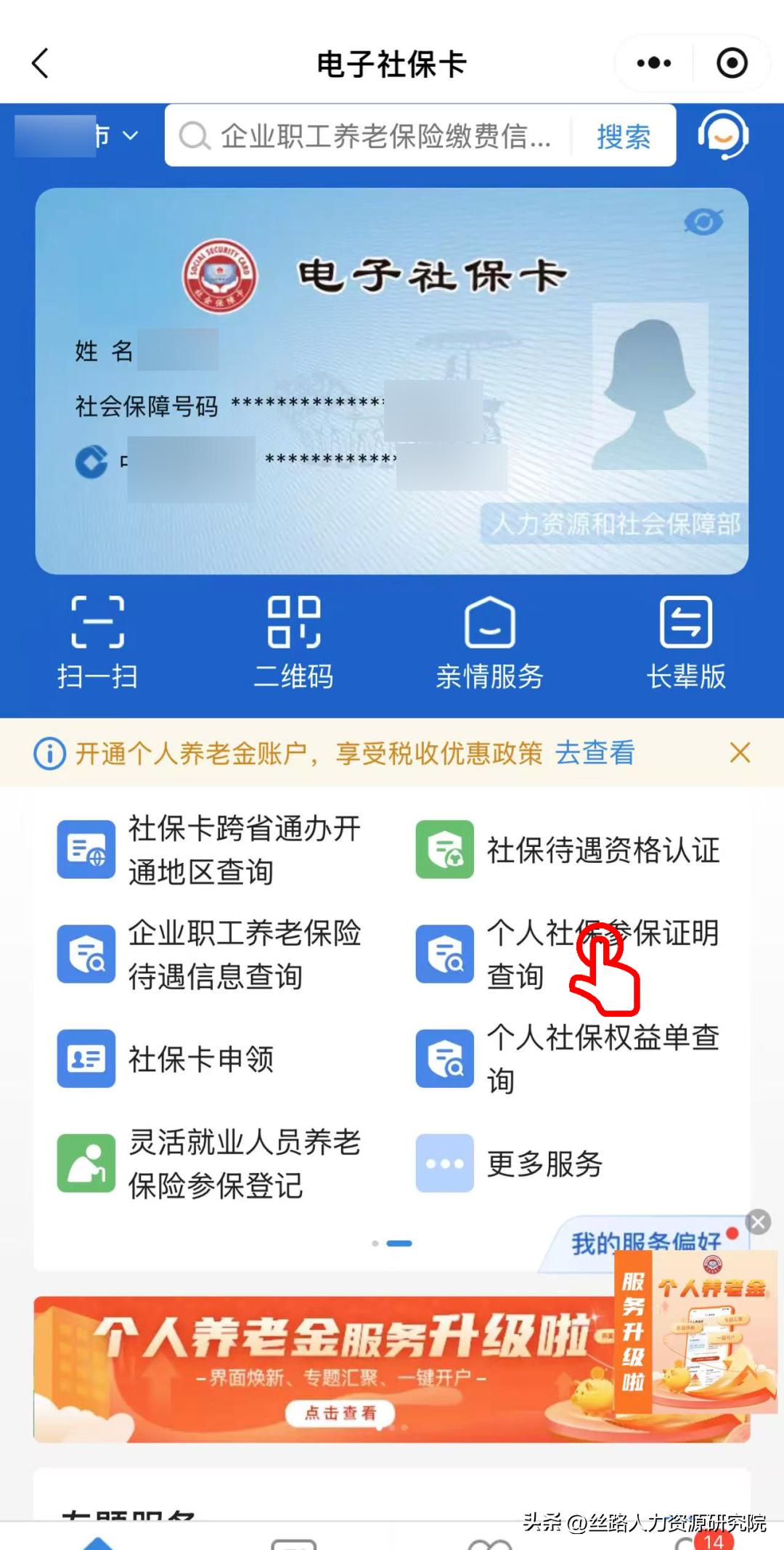This screenshot has height=1550, width=784.
Task: Open the mini program more-options menu
Action: 653,63
